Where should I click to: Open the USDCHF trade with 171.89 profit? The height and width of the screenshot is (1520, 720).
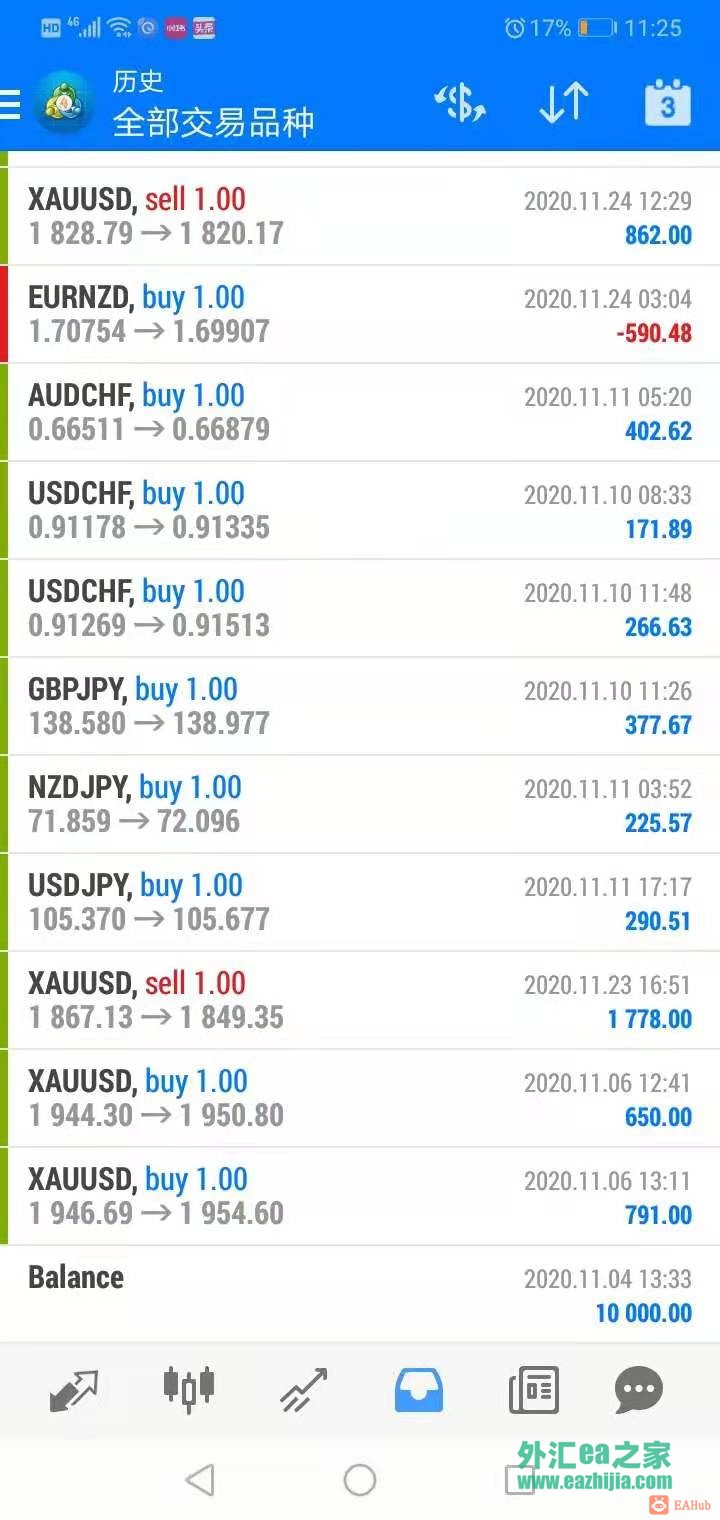(x=360, y=510)
